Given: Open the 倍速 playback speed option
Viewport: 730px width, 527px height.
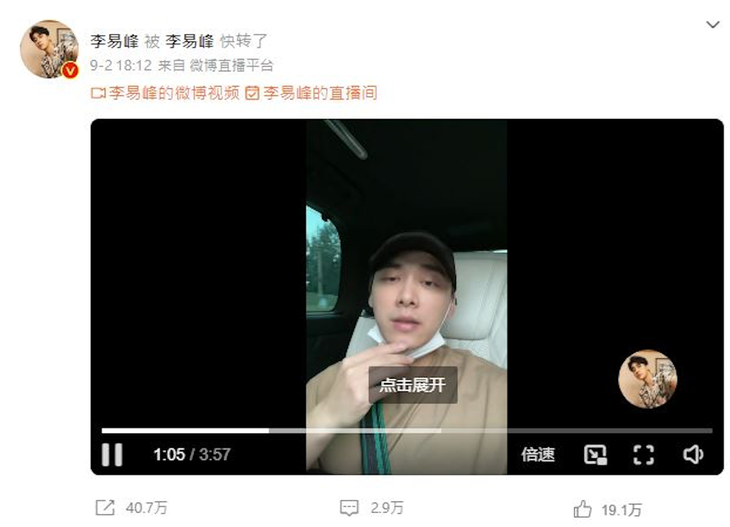Looking at the screenshot, I should [x=538, y=455].
